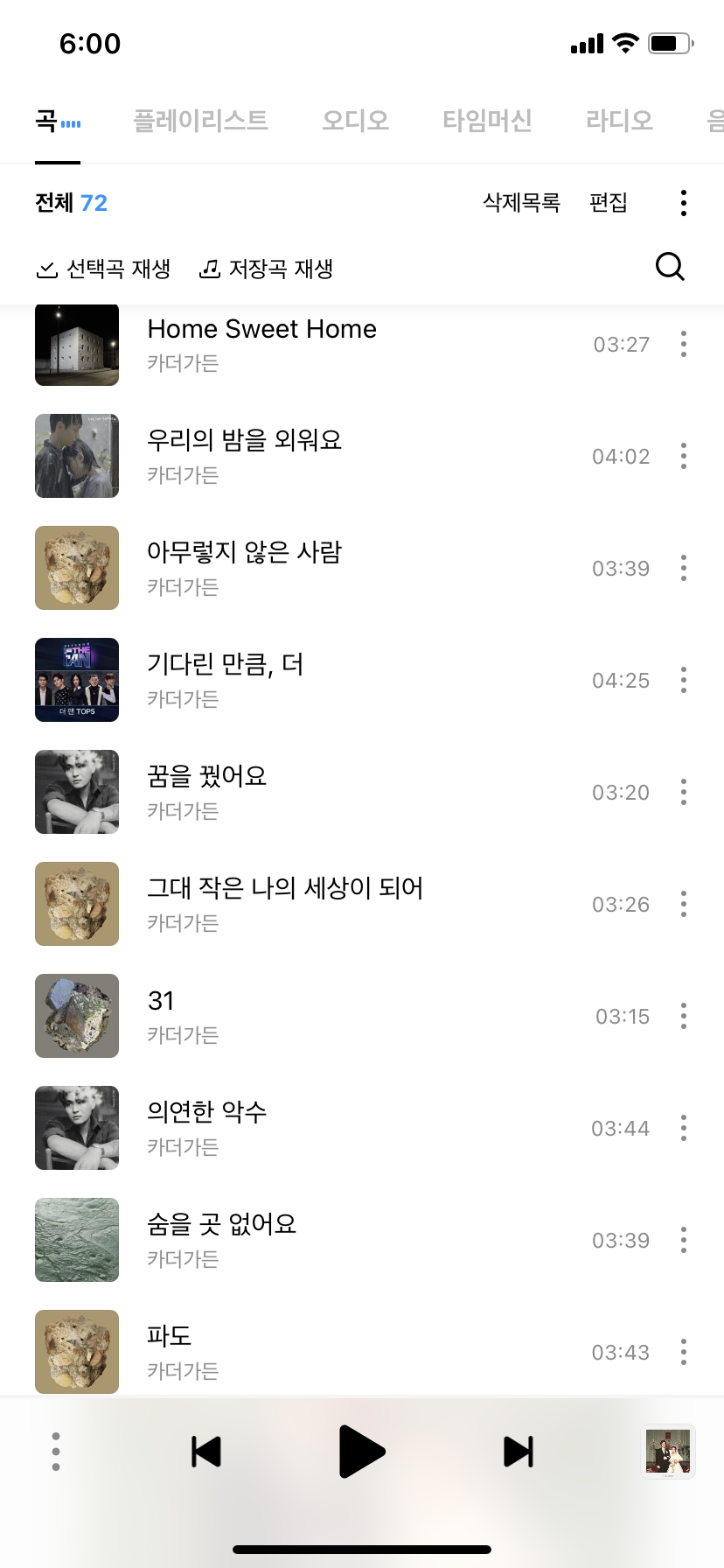
Task: Play 기다린 만큼, 더
Action: pos(226,665)
